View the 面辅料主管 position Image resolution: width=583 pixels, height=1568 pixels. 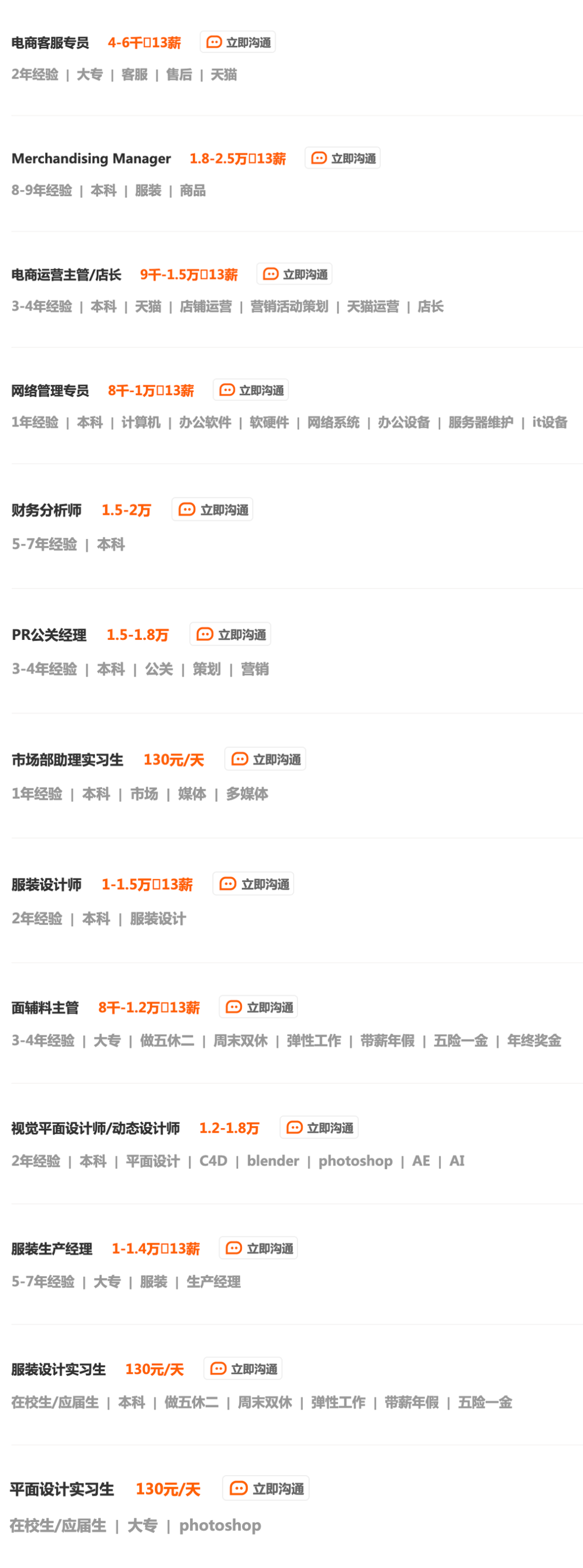coord(45,1008)
